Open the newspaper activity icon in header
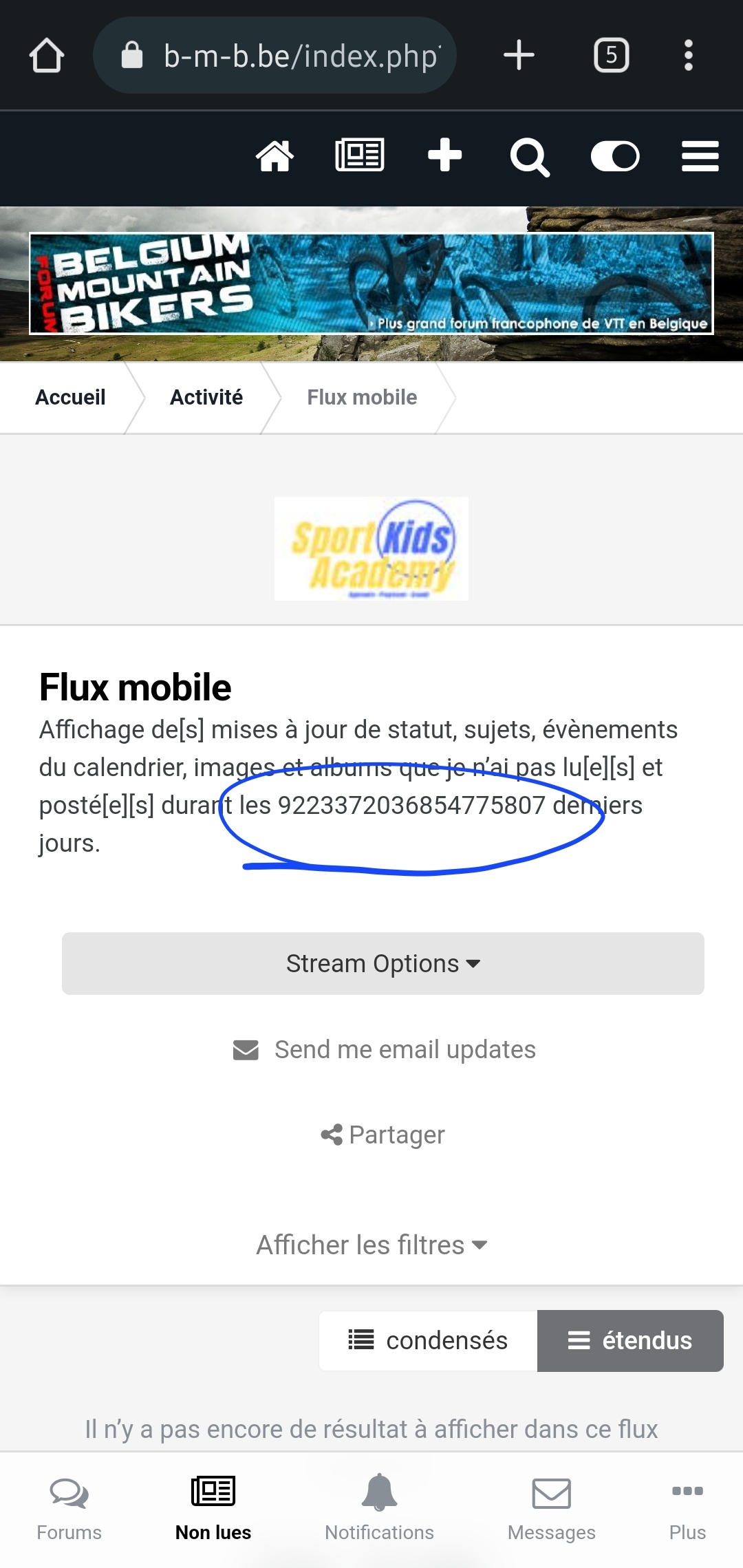This screenshot has height=1568, width=743. click(x=360, y=155)
